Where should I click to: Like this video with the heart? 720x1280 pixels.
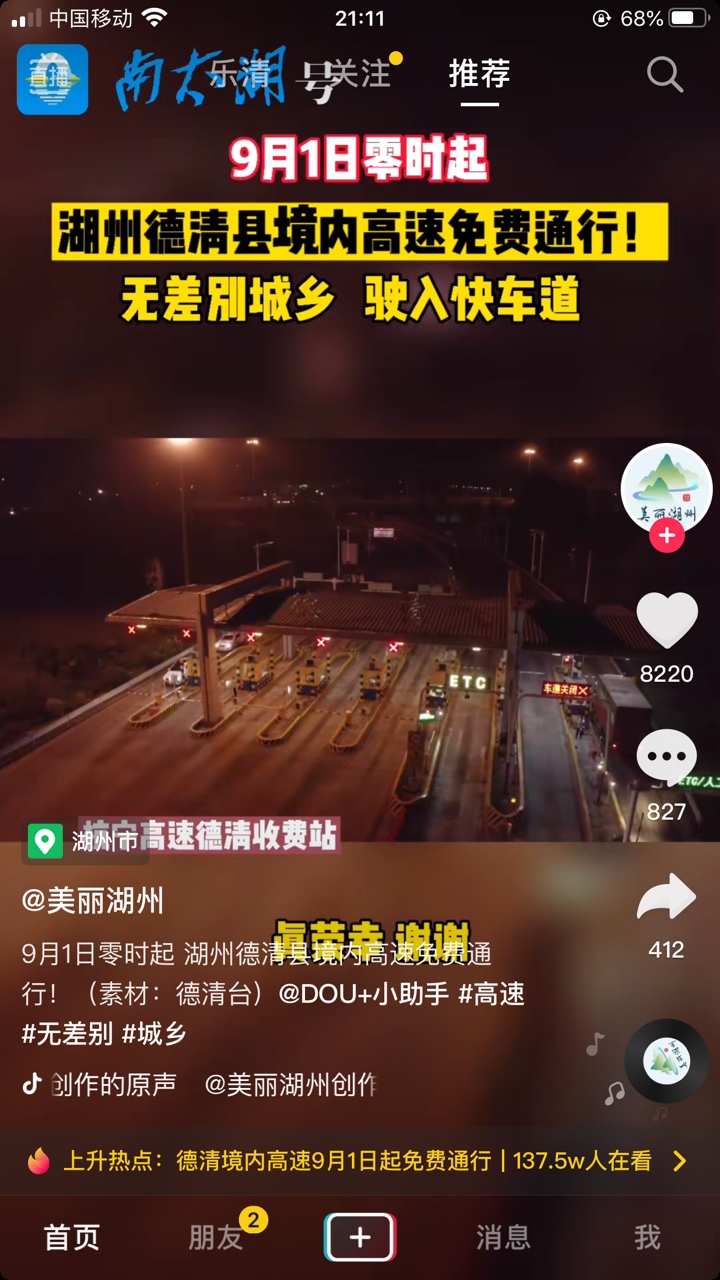point(666,622)
